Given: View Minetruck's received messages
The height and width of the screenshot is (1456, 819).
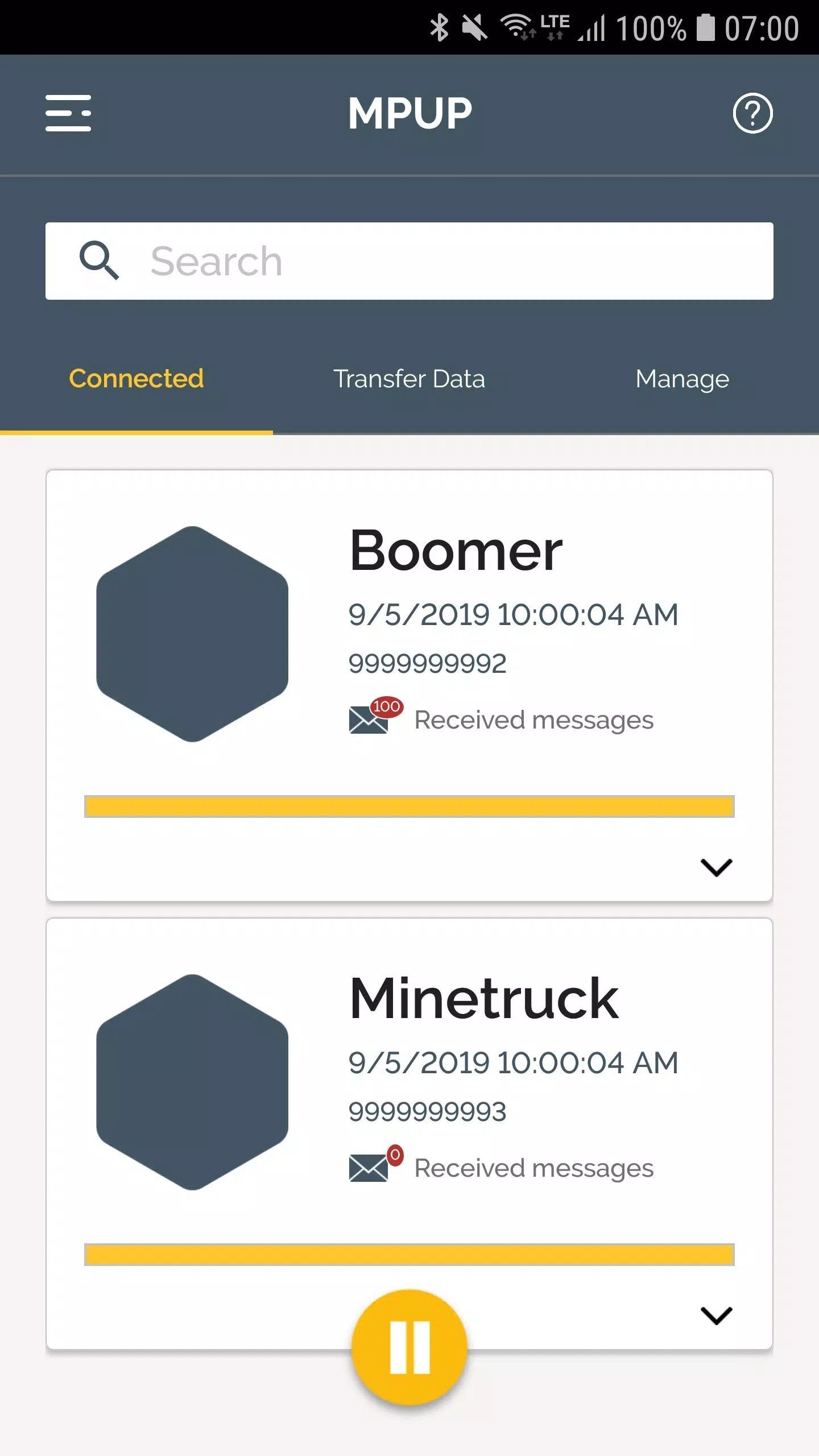Looking at the screenshot, I should click(501, 1167).
